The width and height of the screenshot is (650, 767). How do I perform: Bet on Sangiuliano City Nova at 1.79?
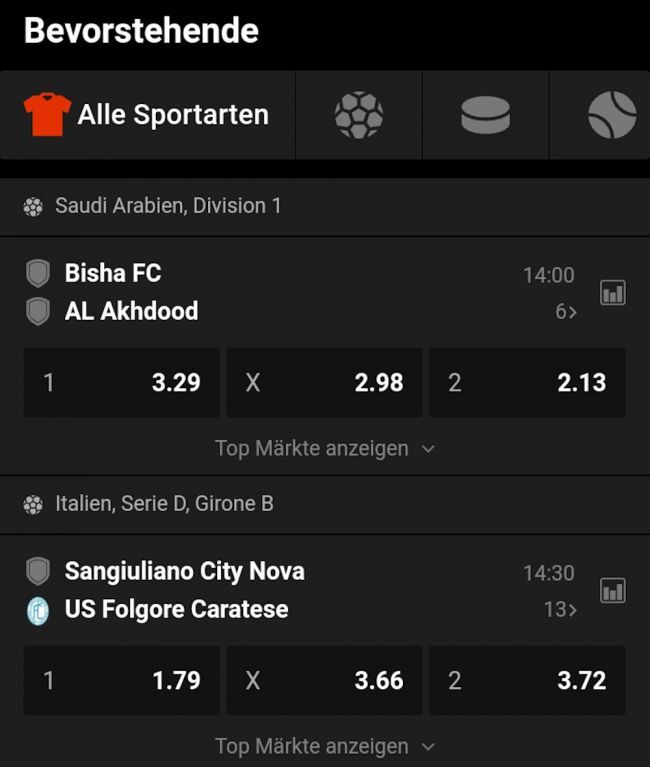pos(121,680)
